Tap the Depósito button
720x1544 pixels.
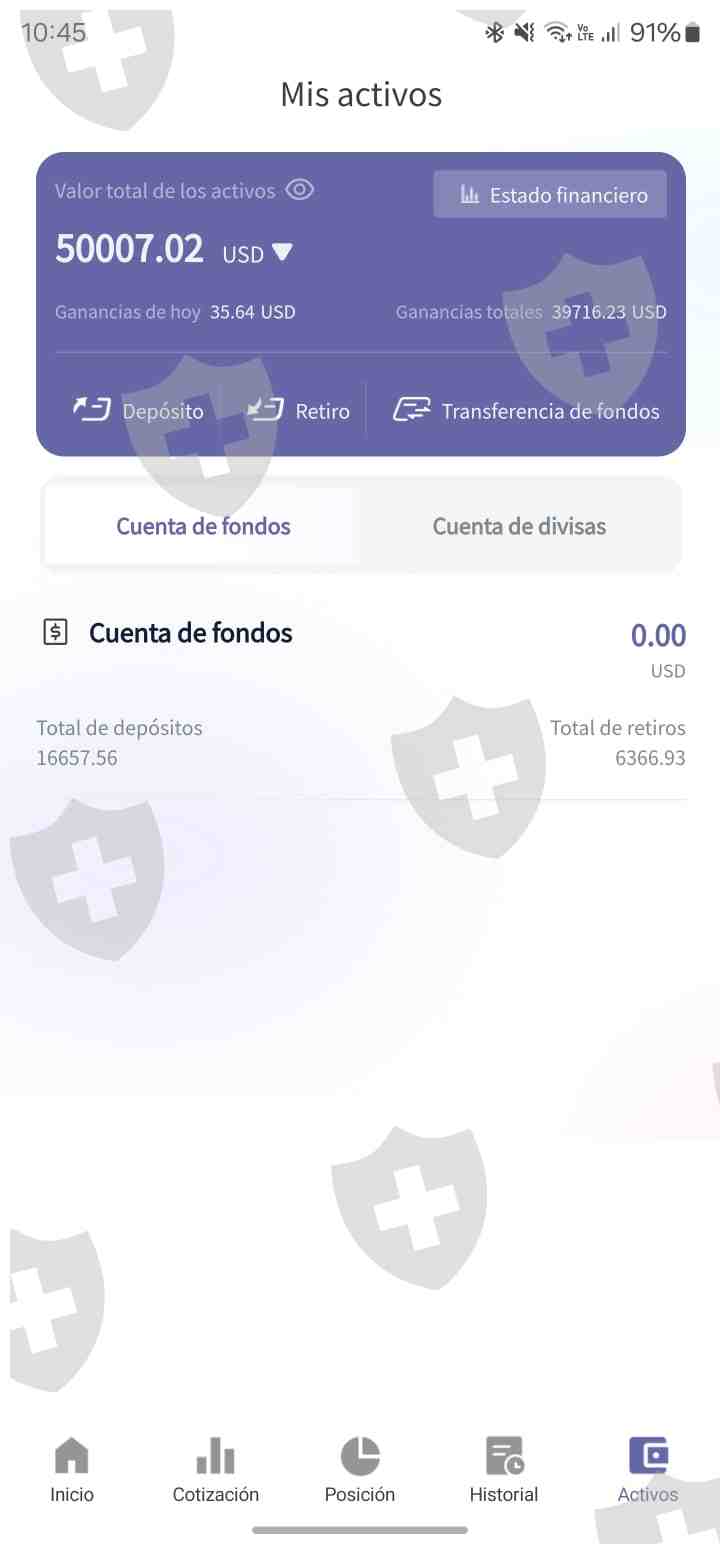[x=138, y=411]
